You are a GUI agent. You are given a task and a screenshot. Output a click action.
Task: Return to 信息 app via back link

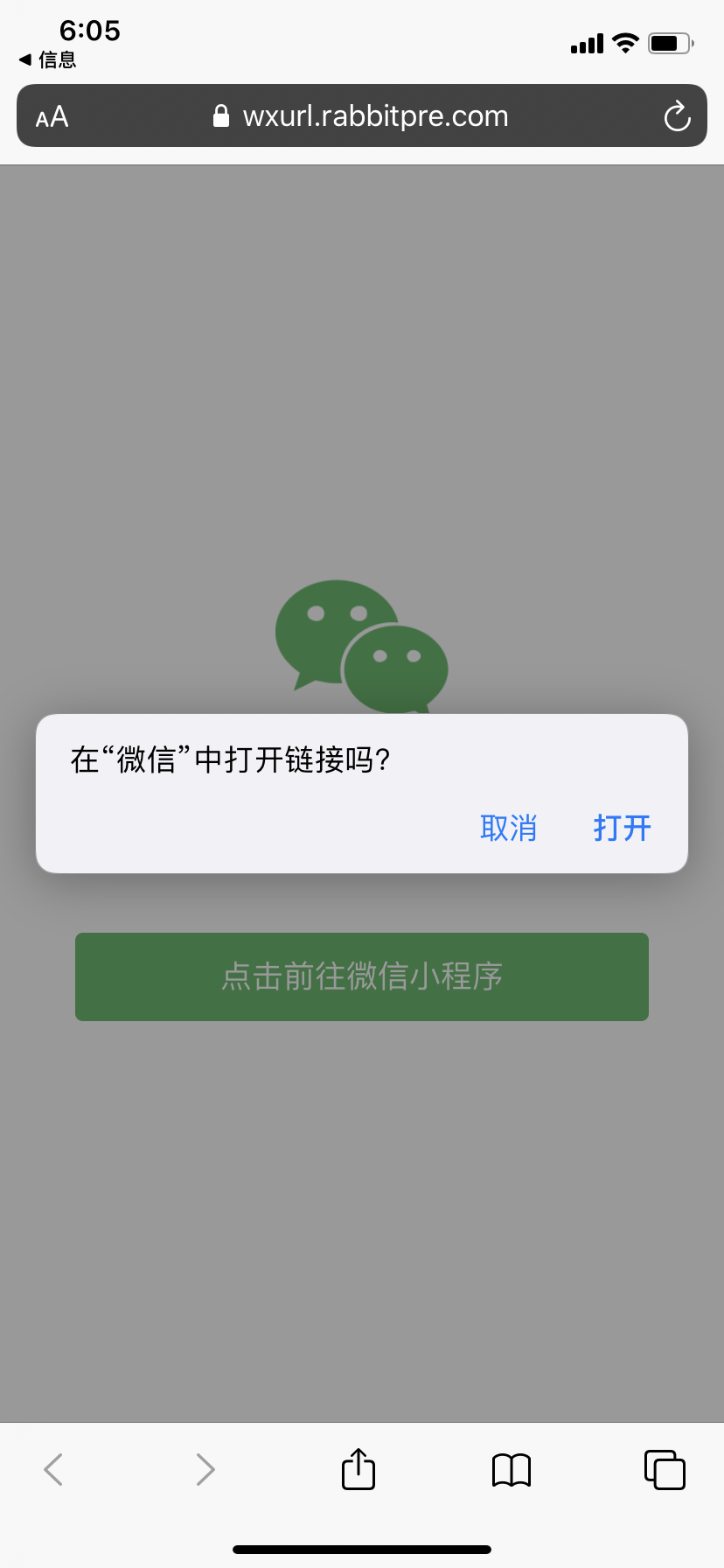[47, 59]
